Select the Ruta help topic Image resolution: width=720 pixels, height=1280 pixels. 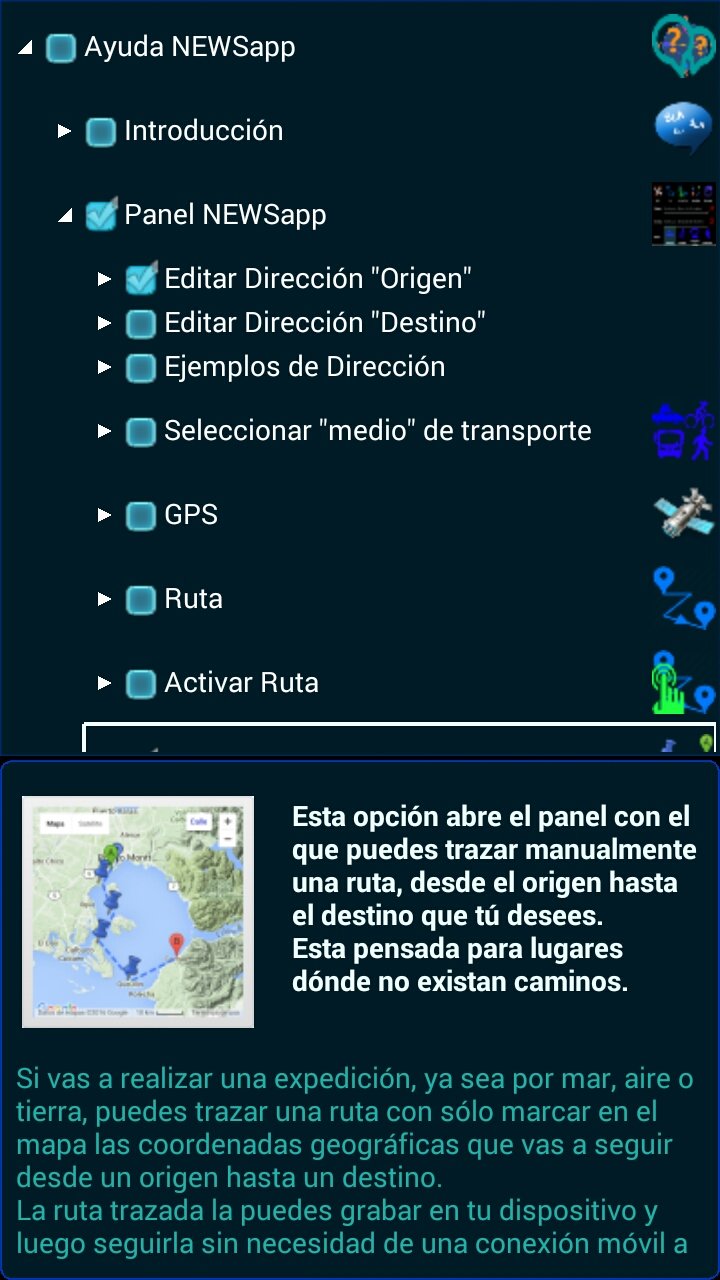(193, 599)
